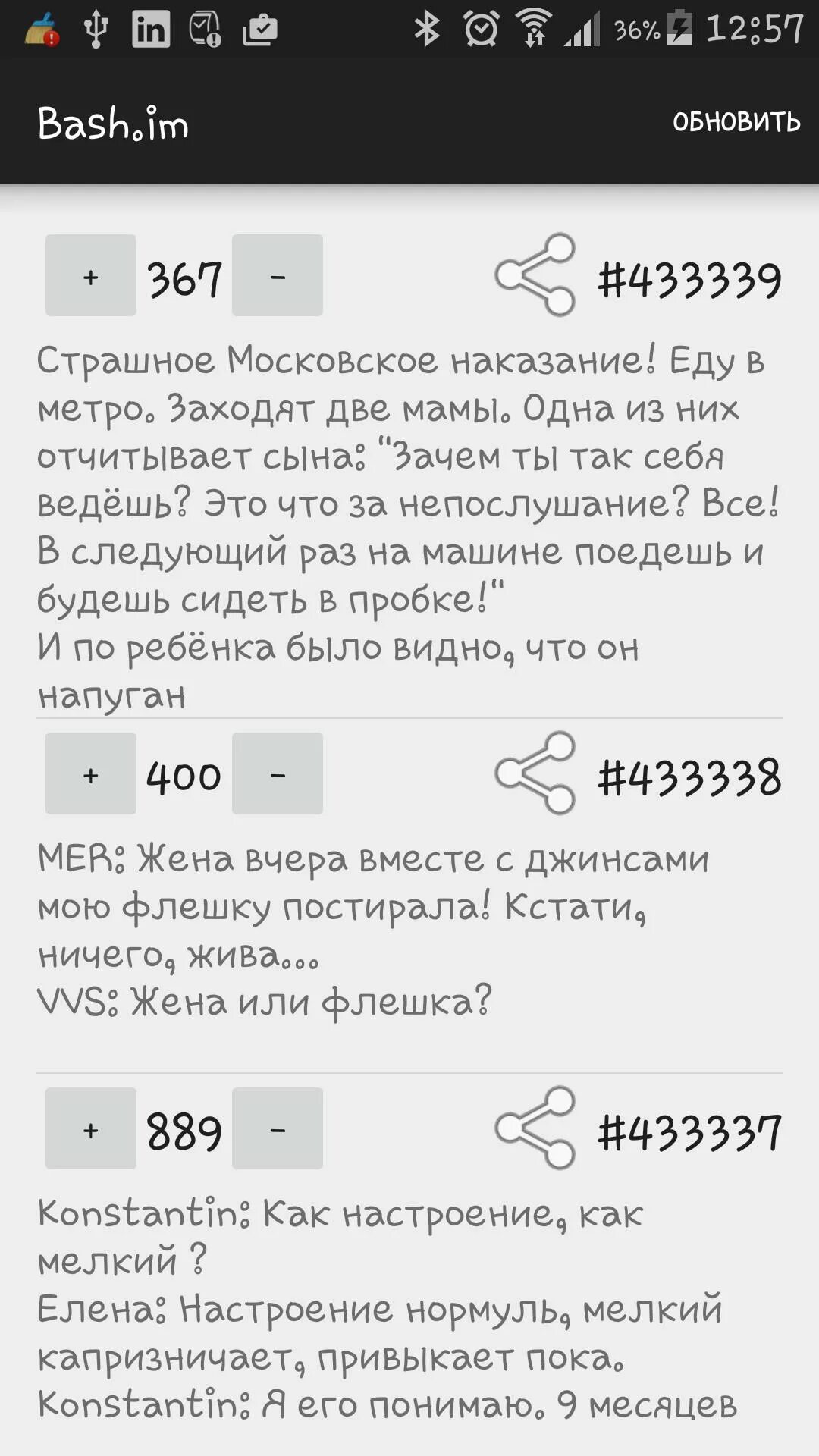Share quote #433338
This screenshot has width=819, height=1456.
pos(535,773)
